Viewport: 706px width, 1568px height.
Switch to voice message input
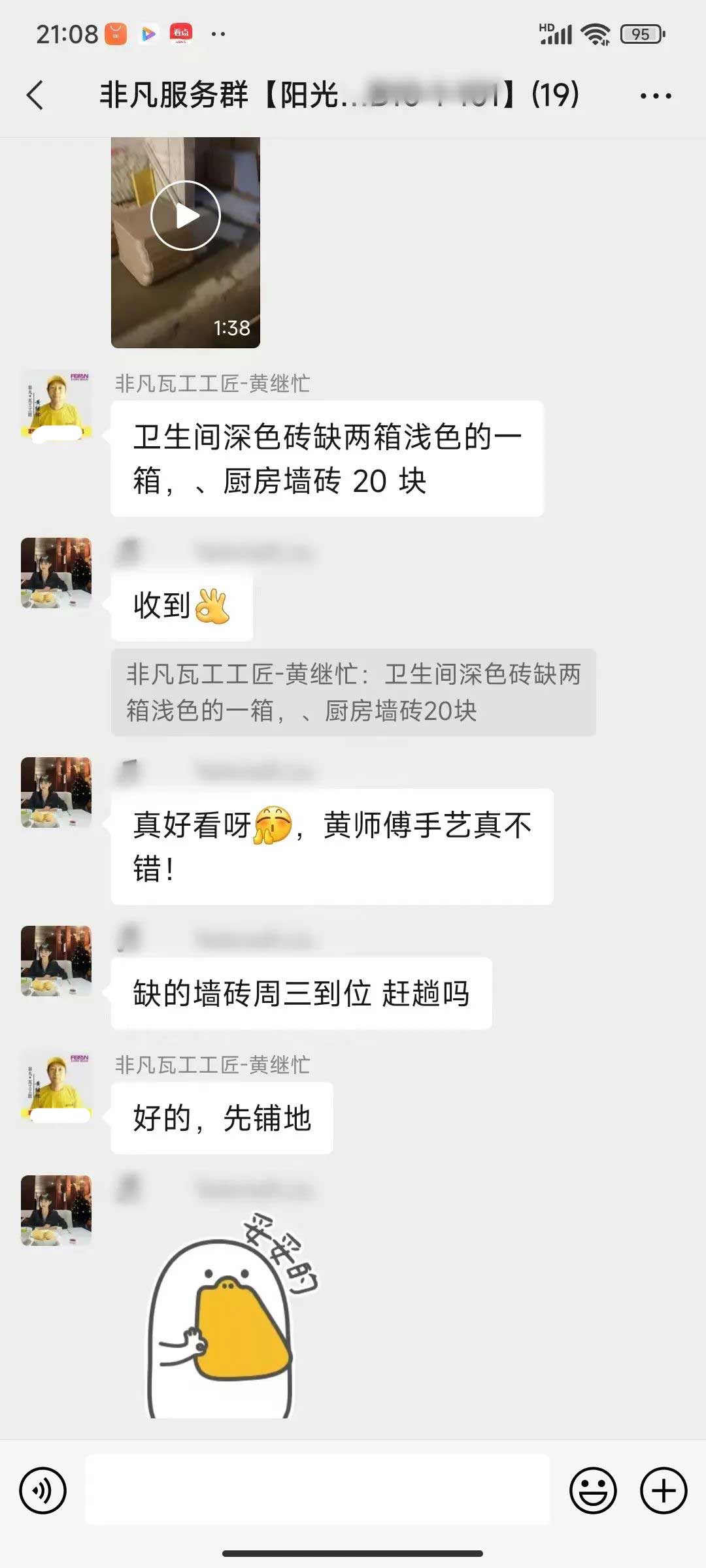click(43, 1491)
